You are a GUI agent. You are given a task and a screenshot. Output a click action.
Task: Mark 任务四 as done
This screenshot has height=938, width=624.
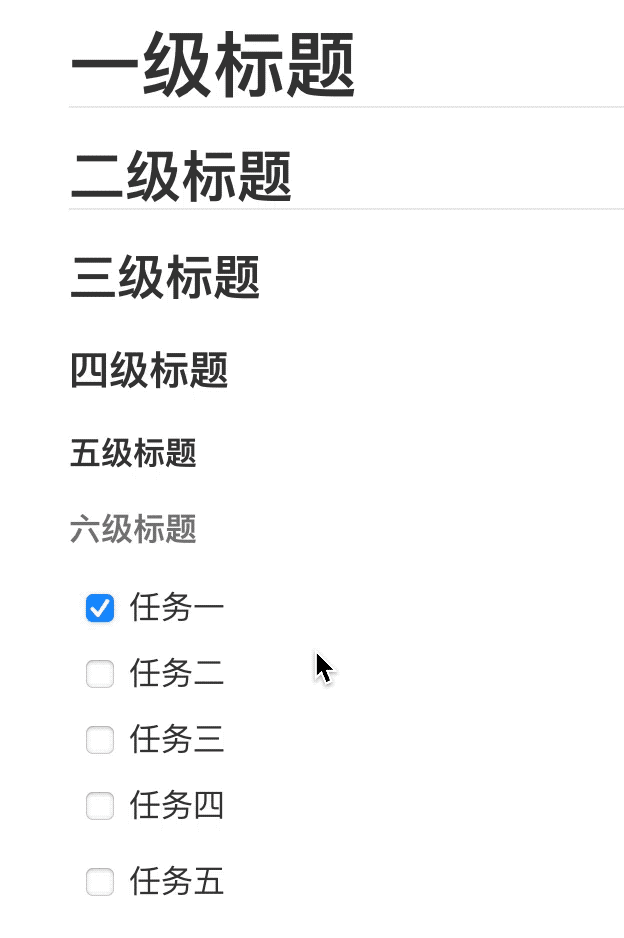100,805
